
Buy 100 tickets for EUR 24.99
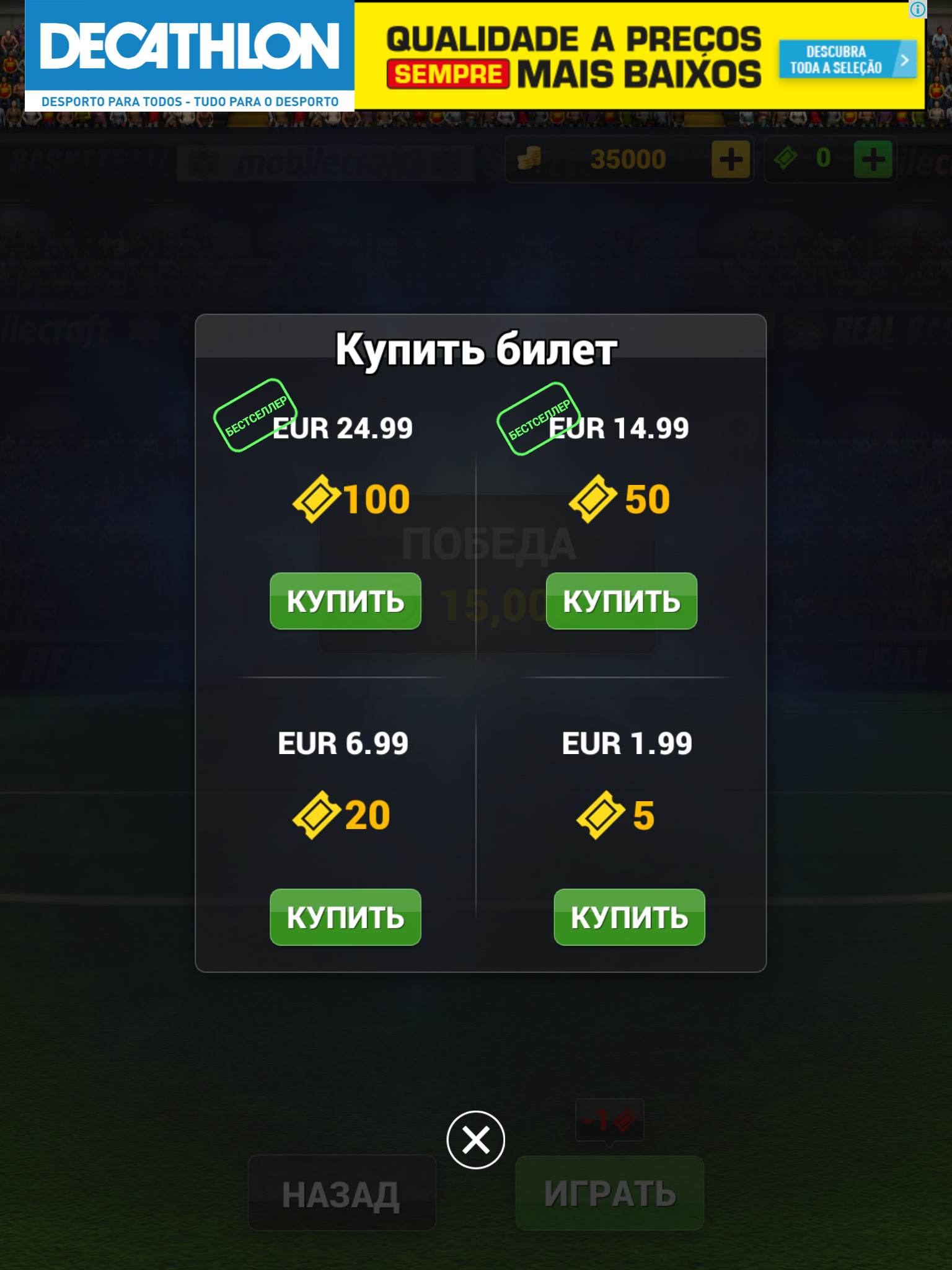pos(345,601)
